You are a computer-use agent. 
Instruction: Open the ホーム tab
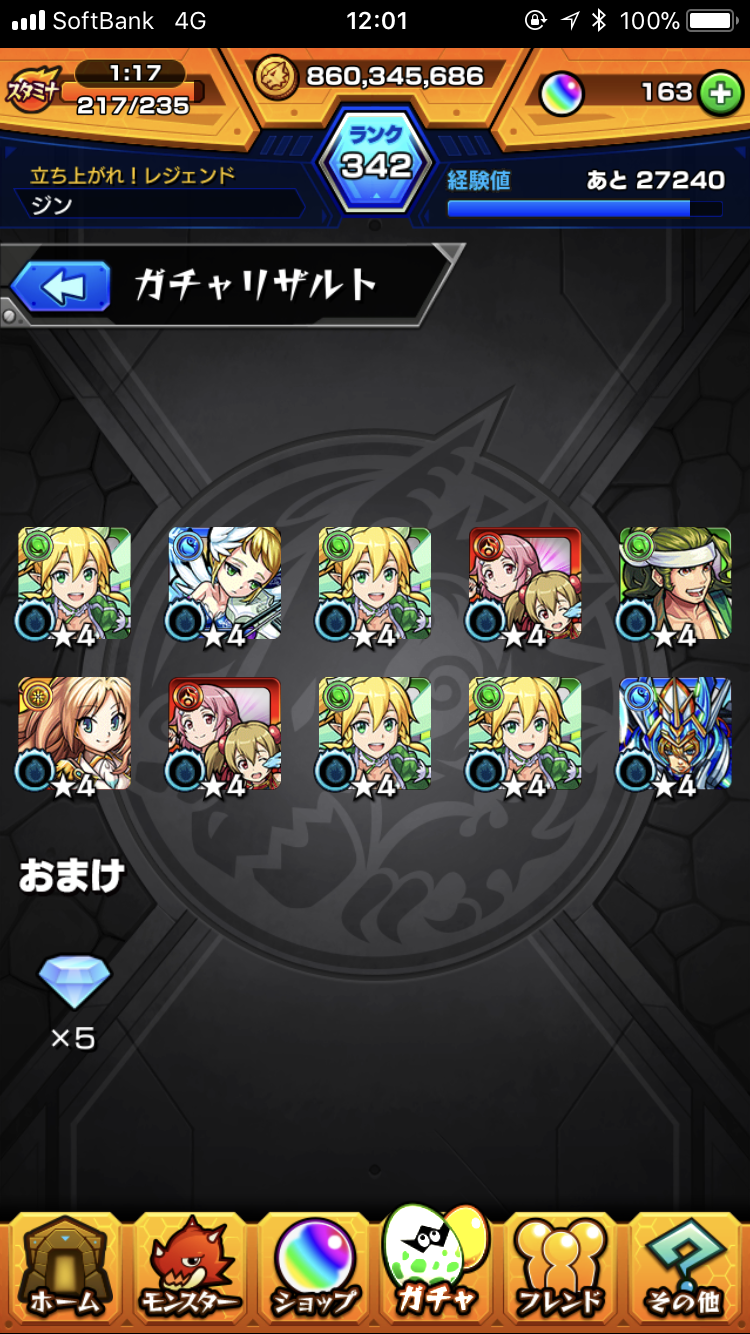click(64, 1266)
